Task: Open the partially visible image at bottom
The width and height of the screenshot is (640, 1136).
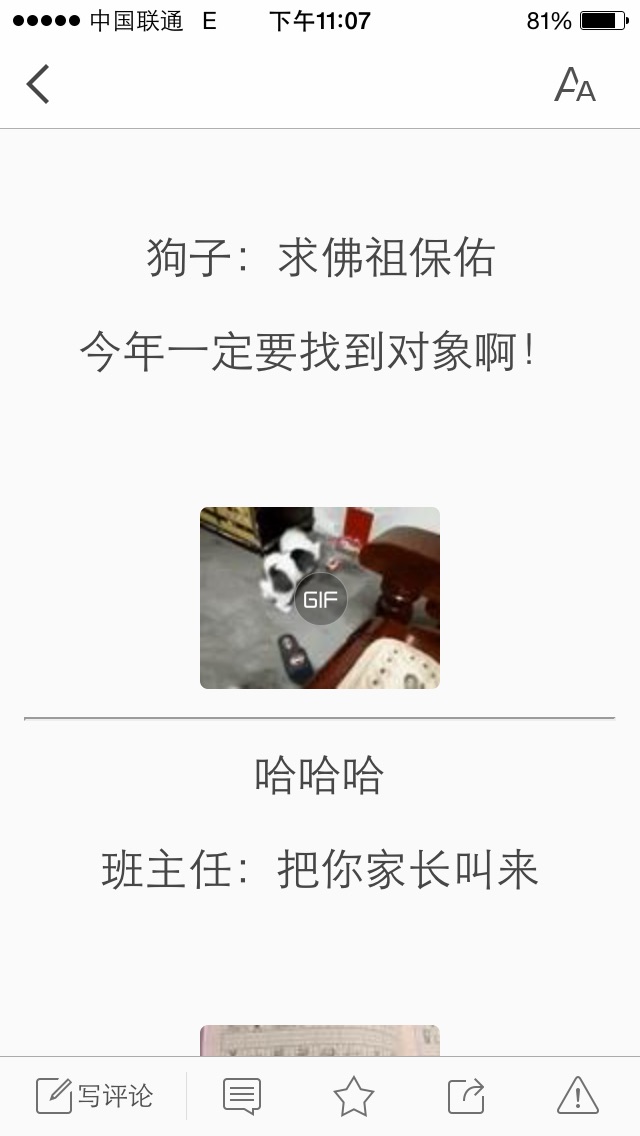Action: [320, 1040]
